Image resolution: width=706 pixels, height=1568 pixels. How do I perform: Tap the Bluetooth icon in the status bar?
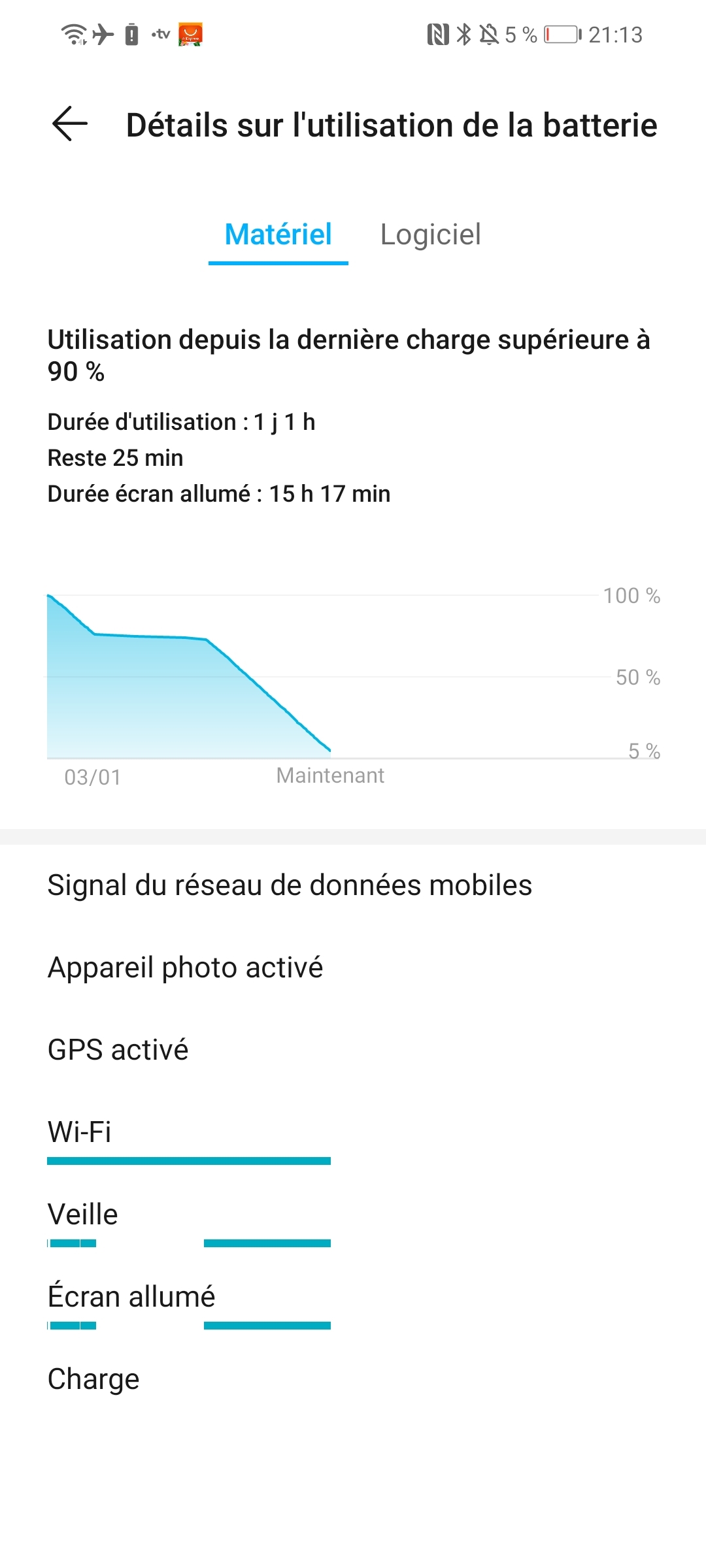click(x=465, y=34)
